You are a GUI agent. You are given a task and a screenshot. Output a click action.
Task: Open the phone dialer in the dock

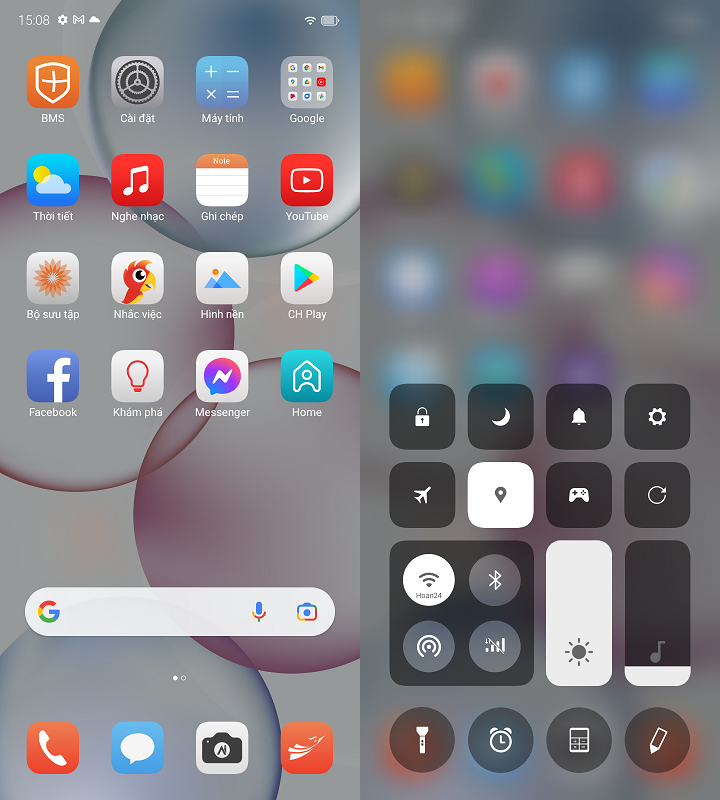[x=53, y=748]
